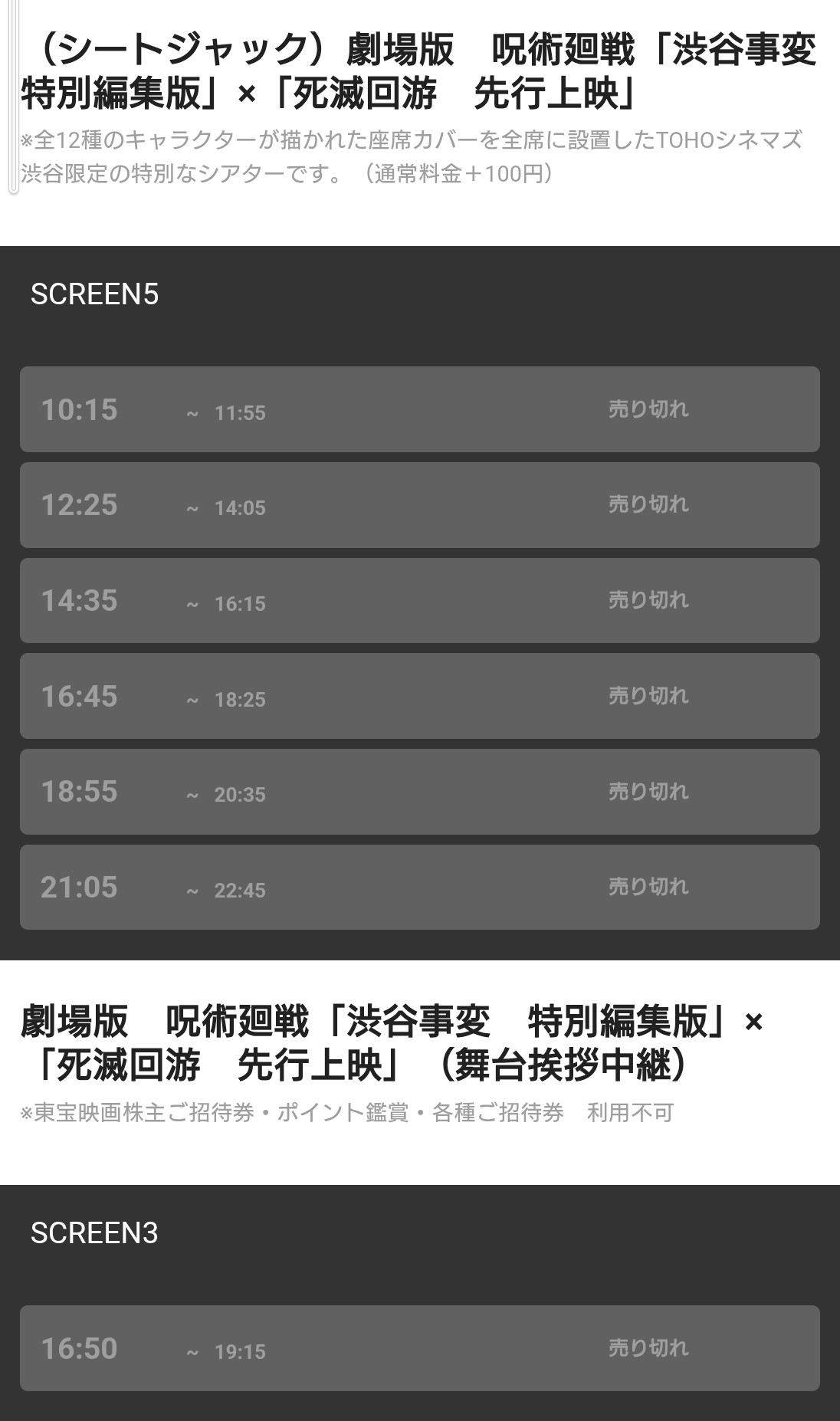This screenshot has height=1421, width=840.
Task: Choose the 14:35 to 16:15 screening
Action: click(419, 601)
